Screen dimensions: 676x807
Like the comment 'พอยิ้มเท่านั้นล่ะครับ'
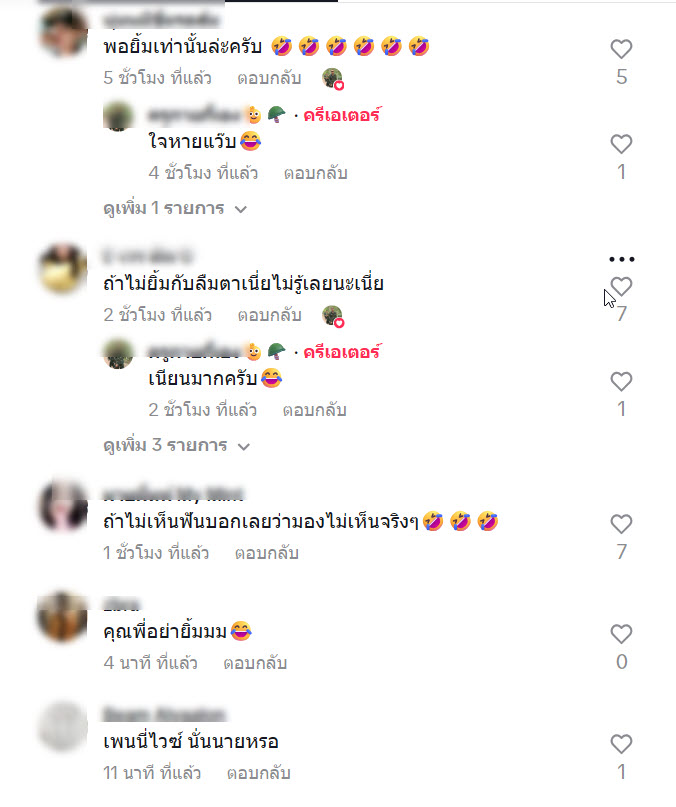621,48
